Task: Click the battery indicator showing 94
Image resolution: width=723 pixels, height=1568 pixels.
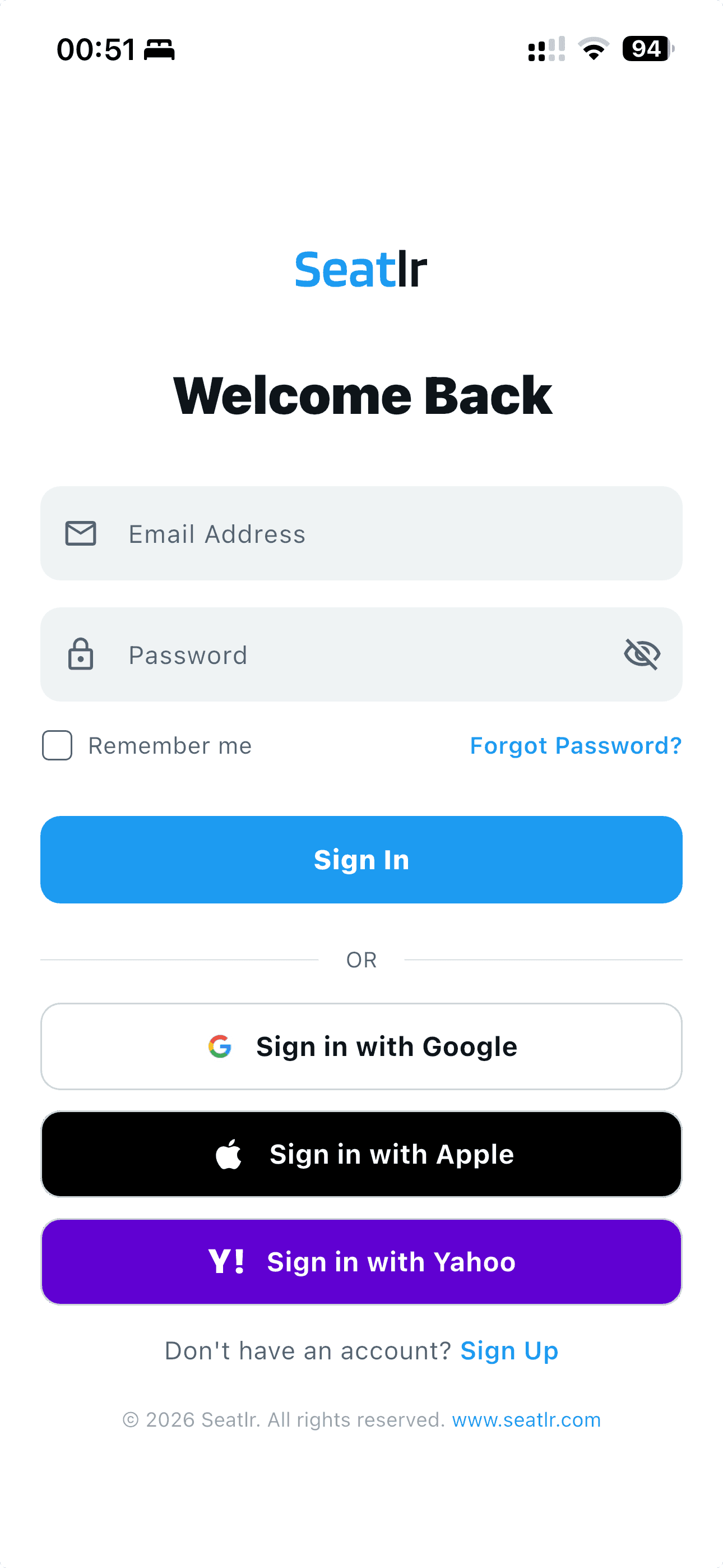Action: point(647,49)
